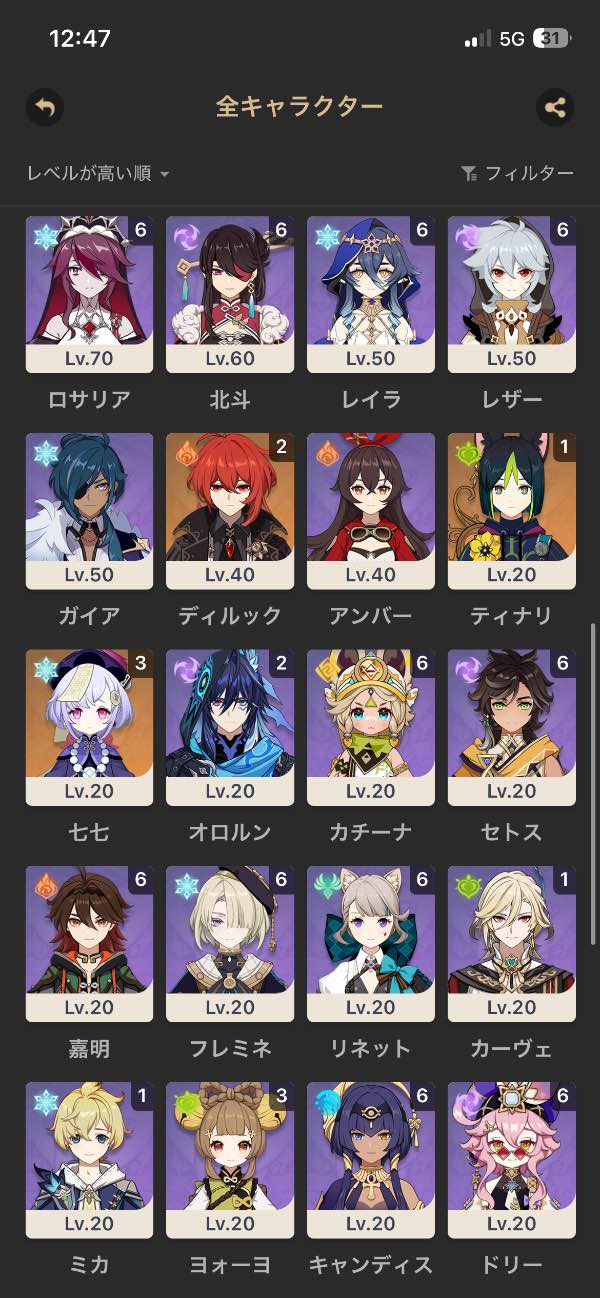The height and width of the screenshot is (1298, 600).
Task: Share the character list
Action: tap(555, 107)
